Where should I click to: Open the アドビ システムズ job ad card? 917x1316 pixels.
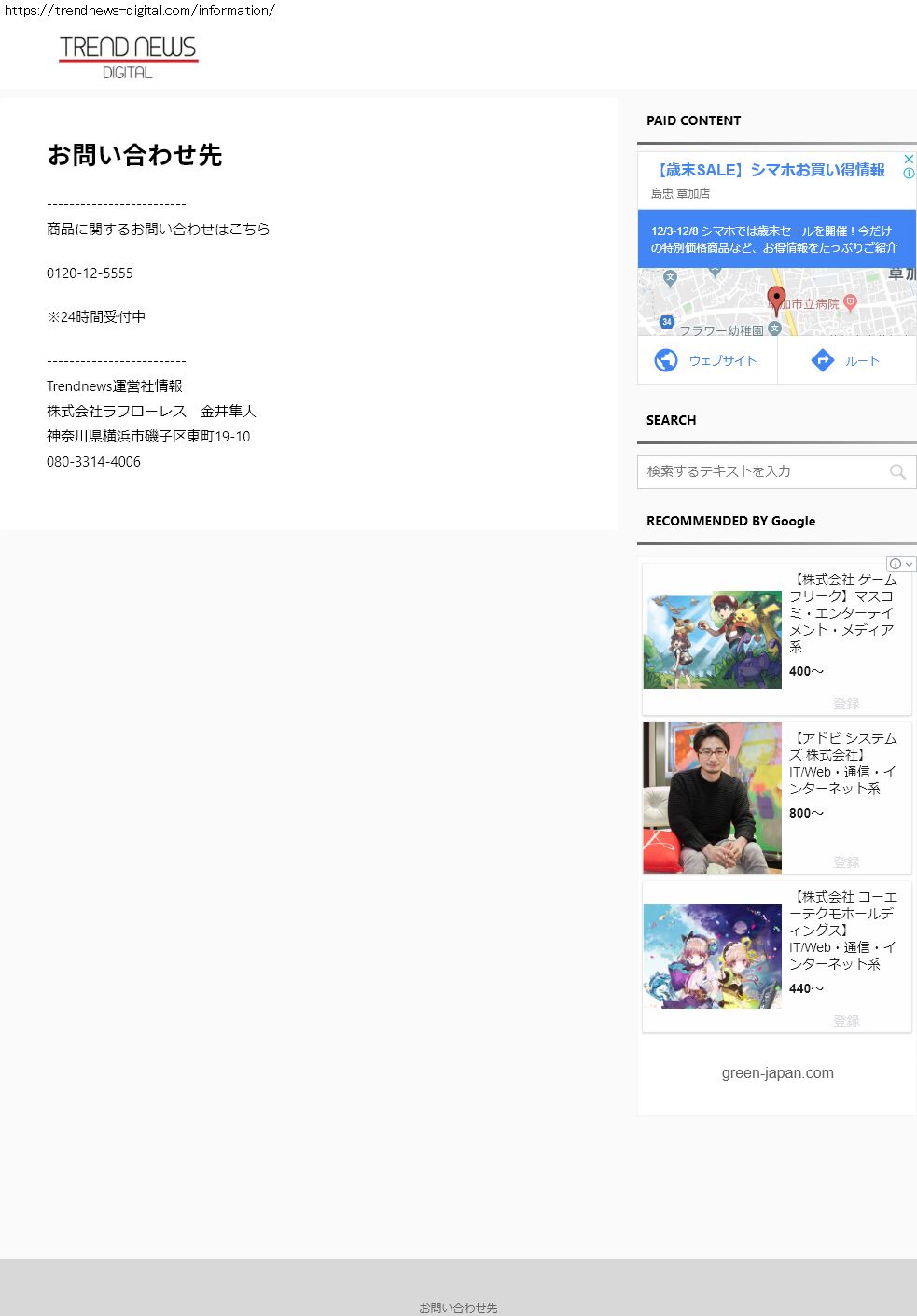[776, 798]
